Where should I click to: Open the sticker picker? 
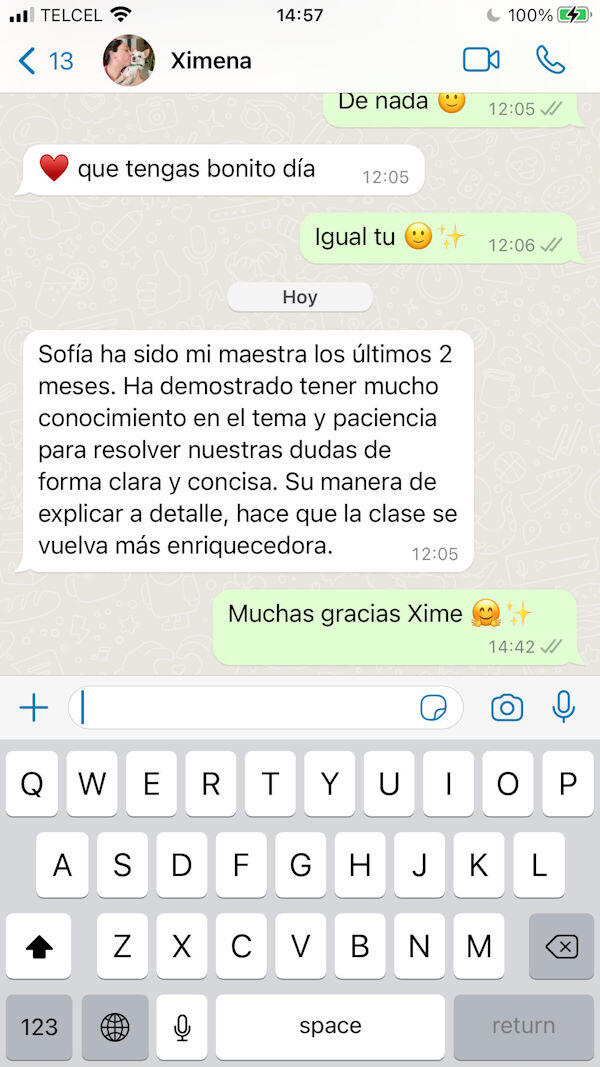click(x=433, y=709)
